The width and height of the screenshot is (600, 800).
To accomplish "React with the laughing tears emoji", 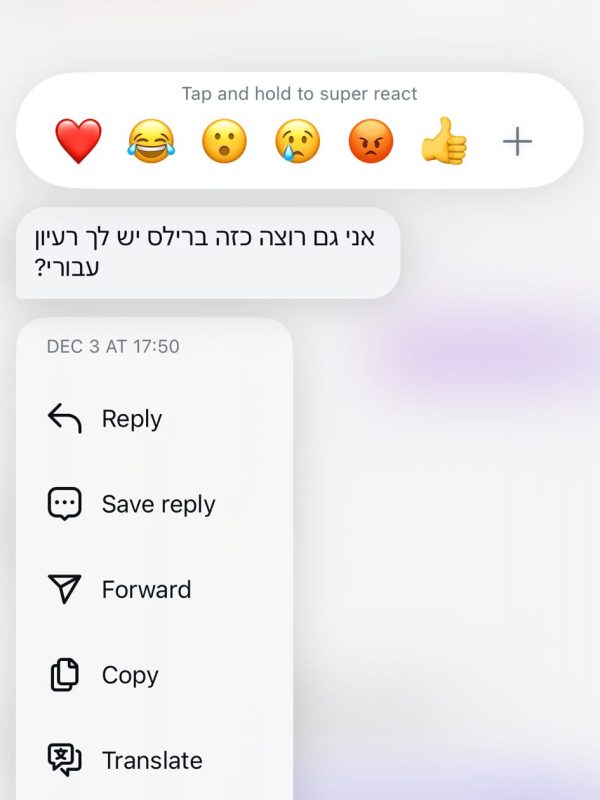I will pos(151,142).
